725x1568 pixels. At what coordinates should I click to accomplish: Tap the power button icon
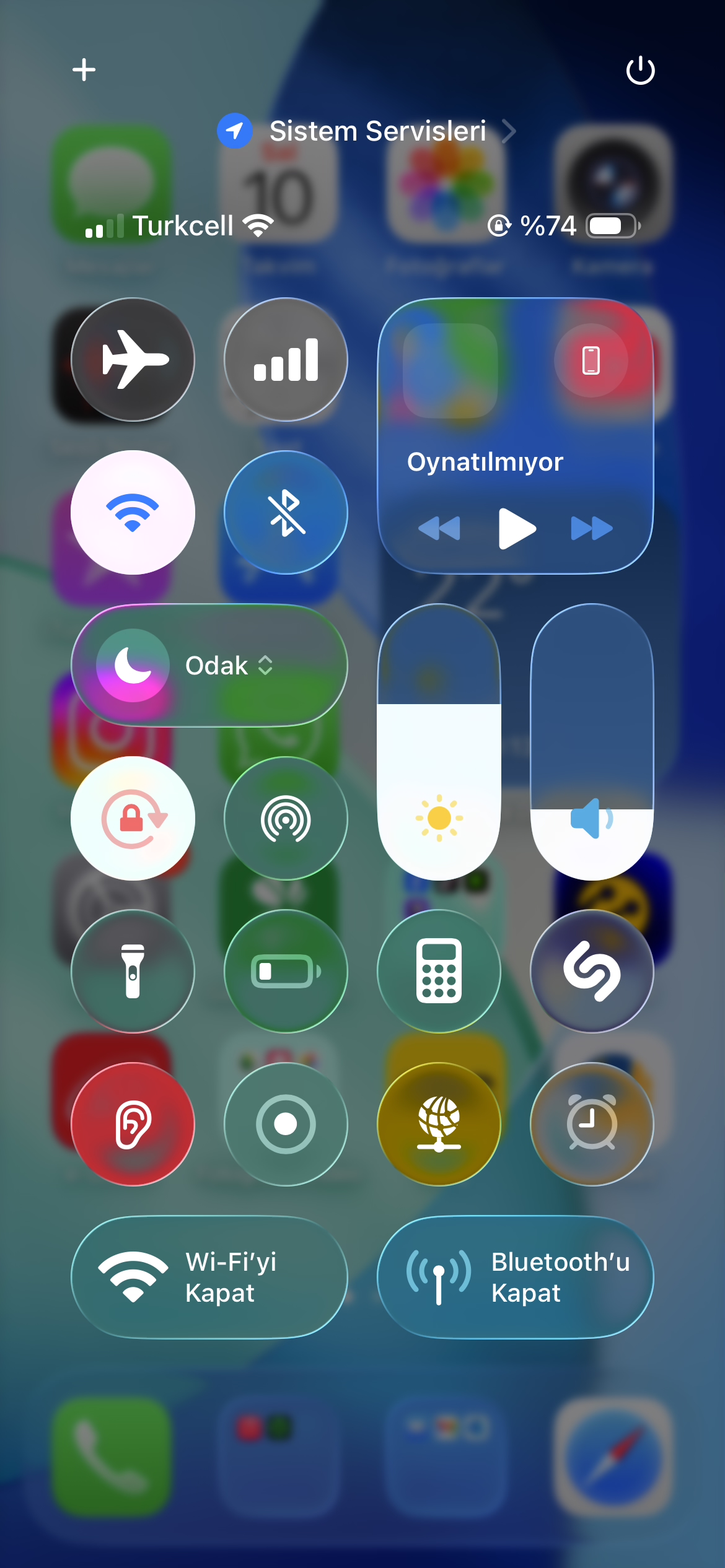pos(640,70)
